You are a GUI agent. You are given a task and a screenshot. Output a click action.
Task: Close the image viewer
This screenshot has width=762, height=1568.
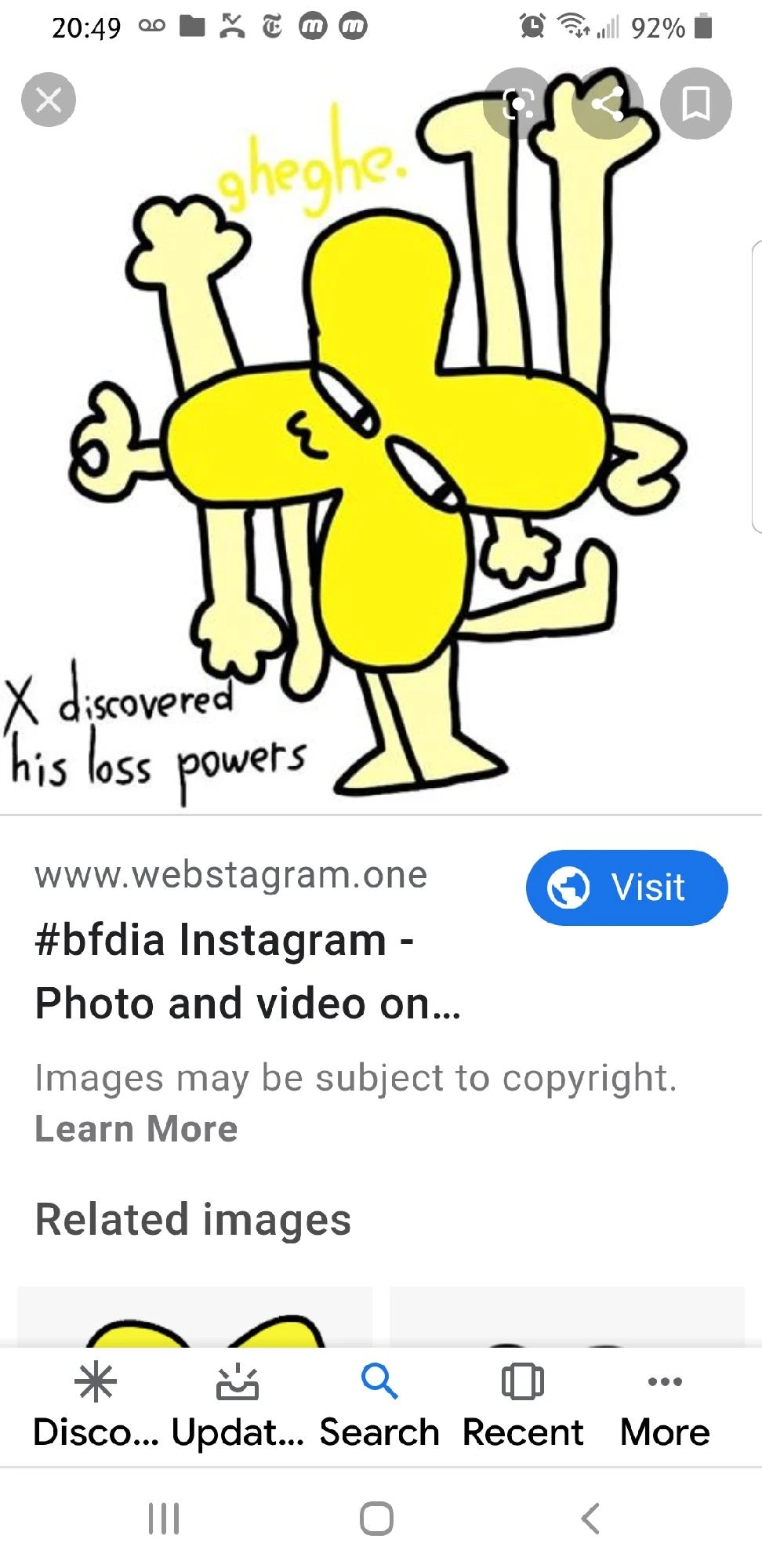click(49, 100)
